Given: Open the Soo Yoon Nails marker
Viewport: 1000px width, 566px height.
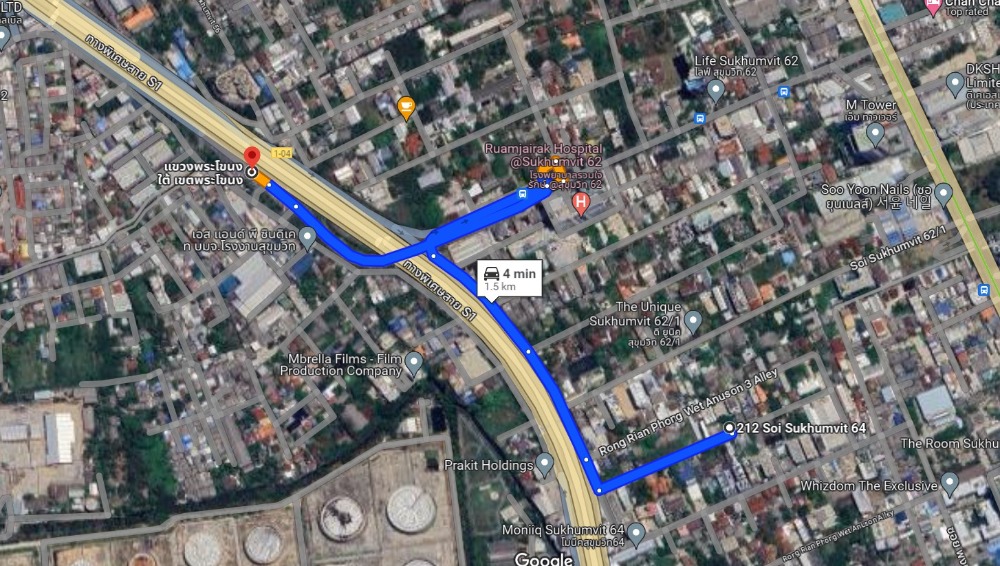Looking at the screenshot, I should [943, 191].
